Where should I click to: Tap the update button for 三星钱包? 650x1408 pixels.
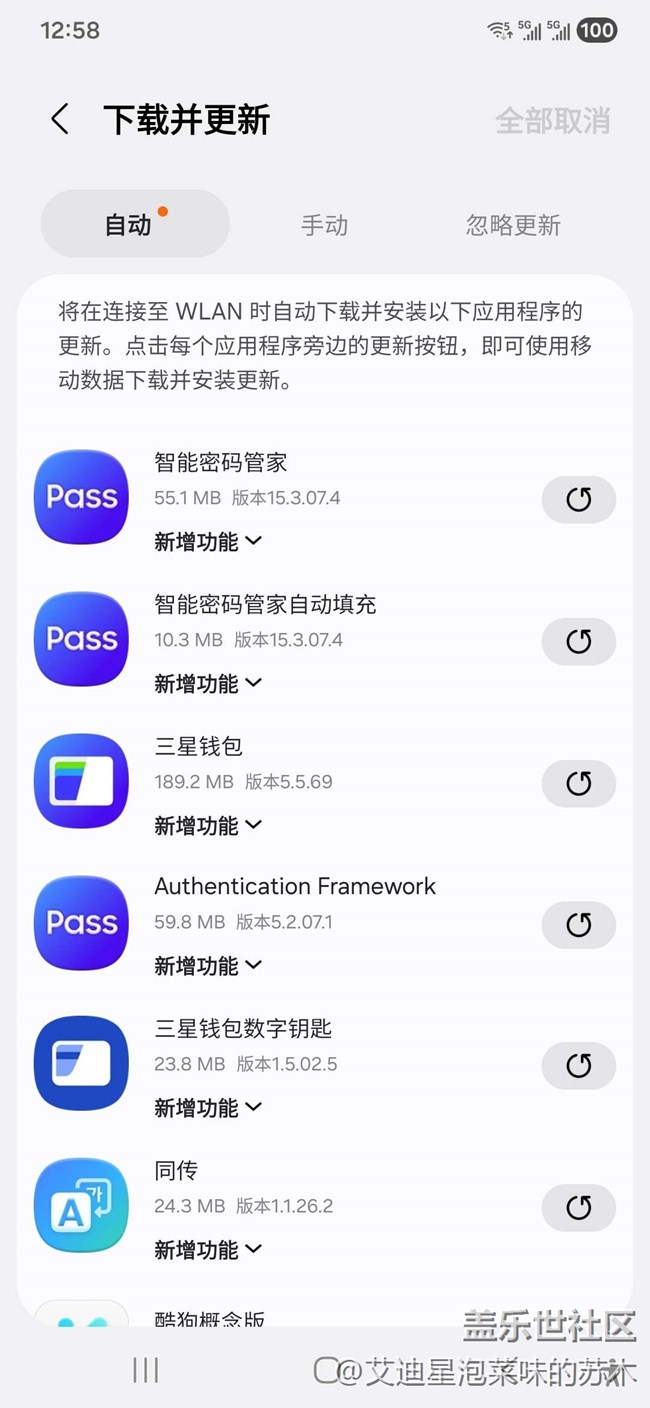(578, 783)
